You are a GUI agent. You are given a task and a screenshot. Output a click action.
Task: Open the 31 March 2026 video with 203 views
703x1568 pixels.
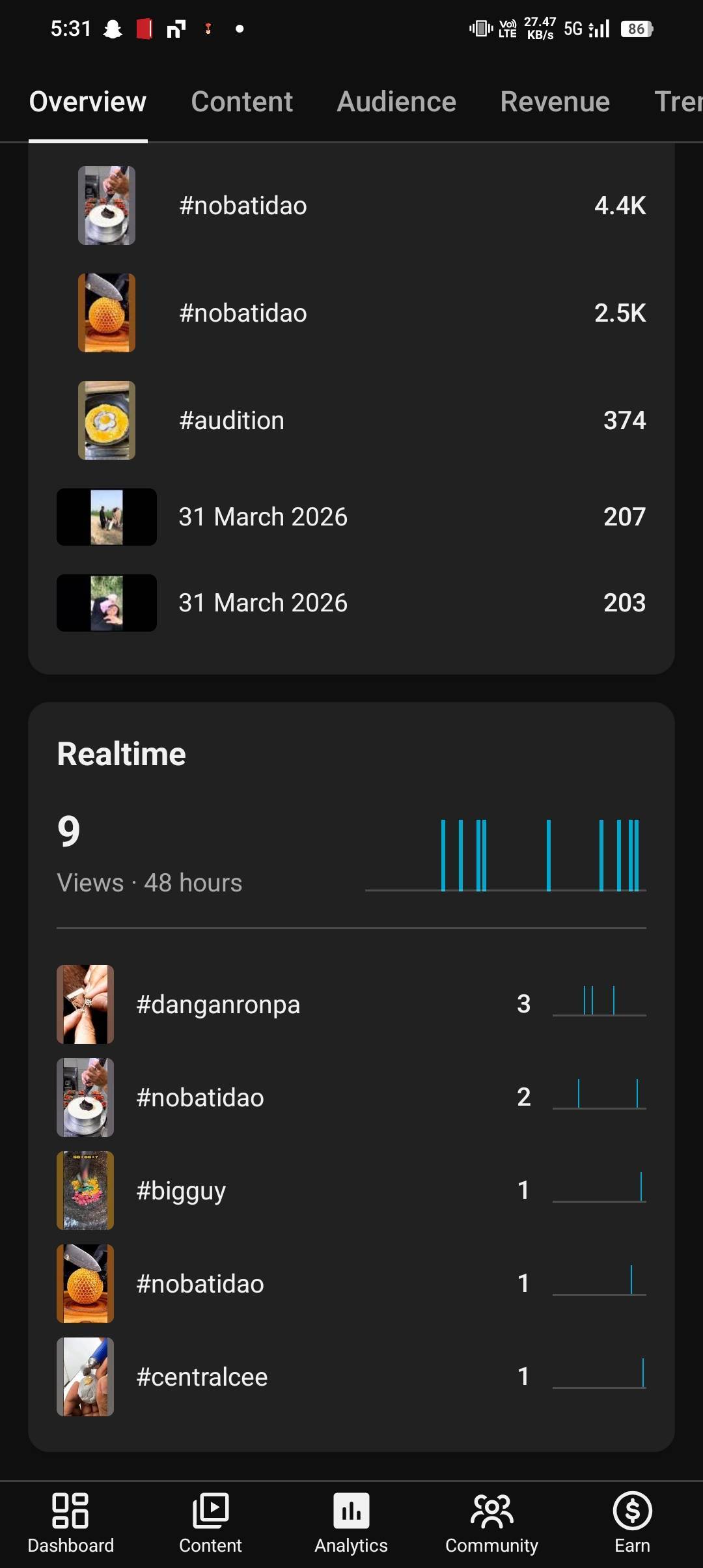coord(351,603)
